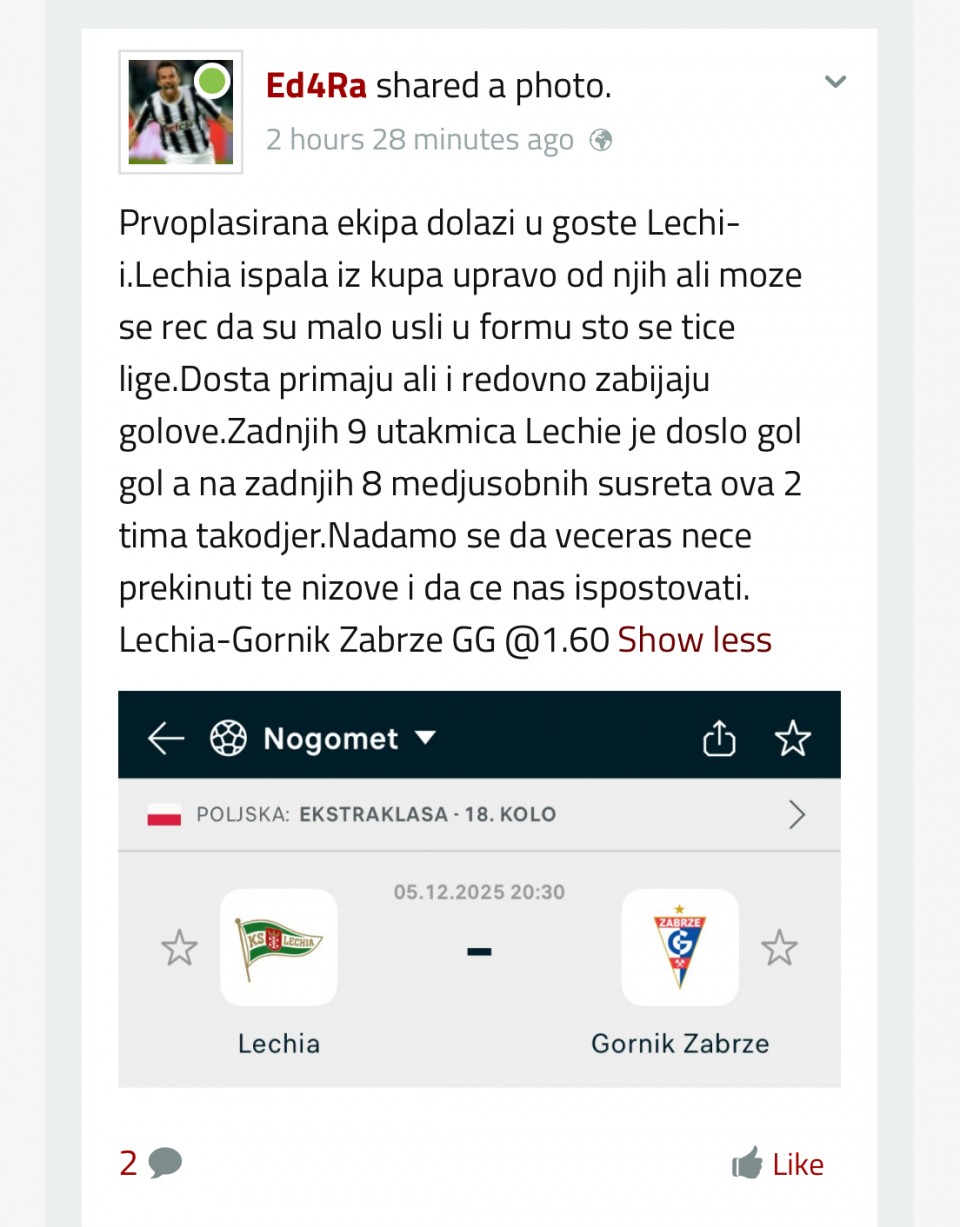960x1227 pixels.
Task: Like Ed4Ra's post
Action: pos(777,1164)
